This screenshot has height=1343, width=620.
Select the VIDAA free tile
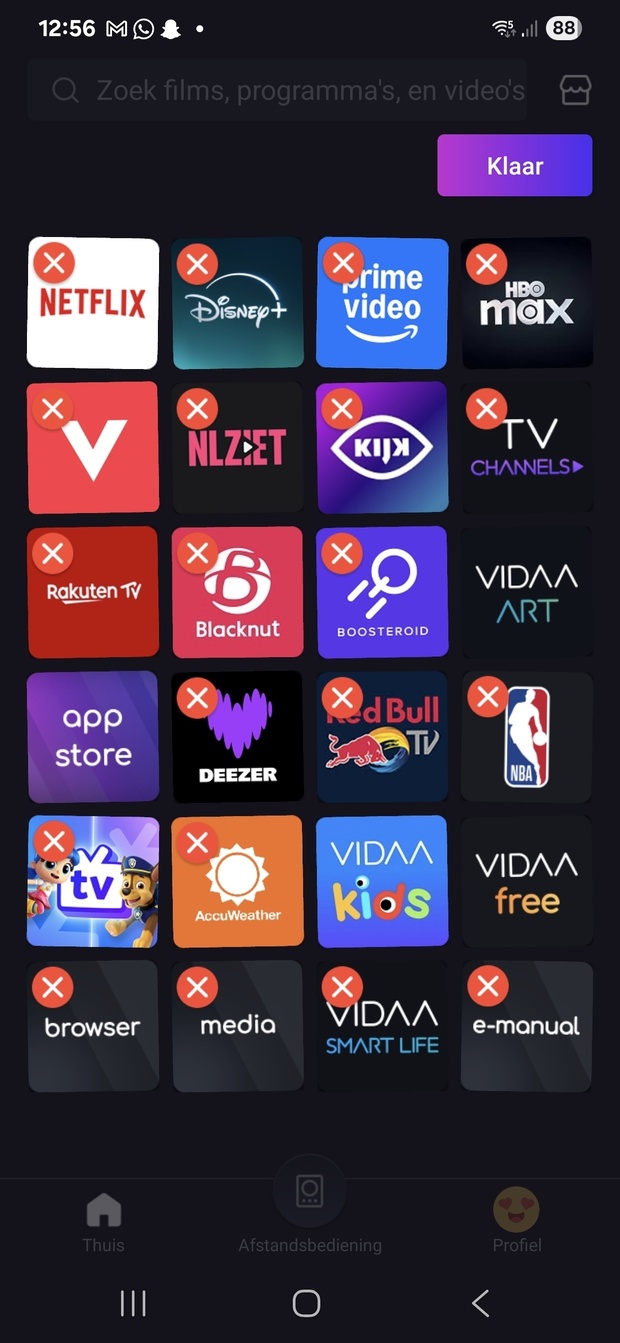pyautogui.click(x=526, y=881)
